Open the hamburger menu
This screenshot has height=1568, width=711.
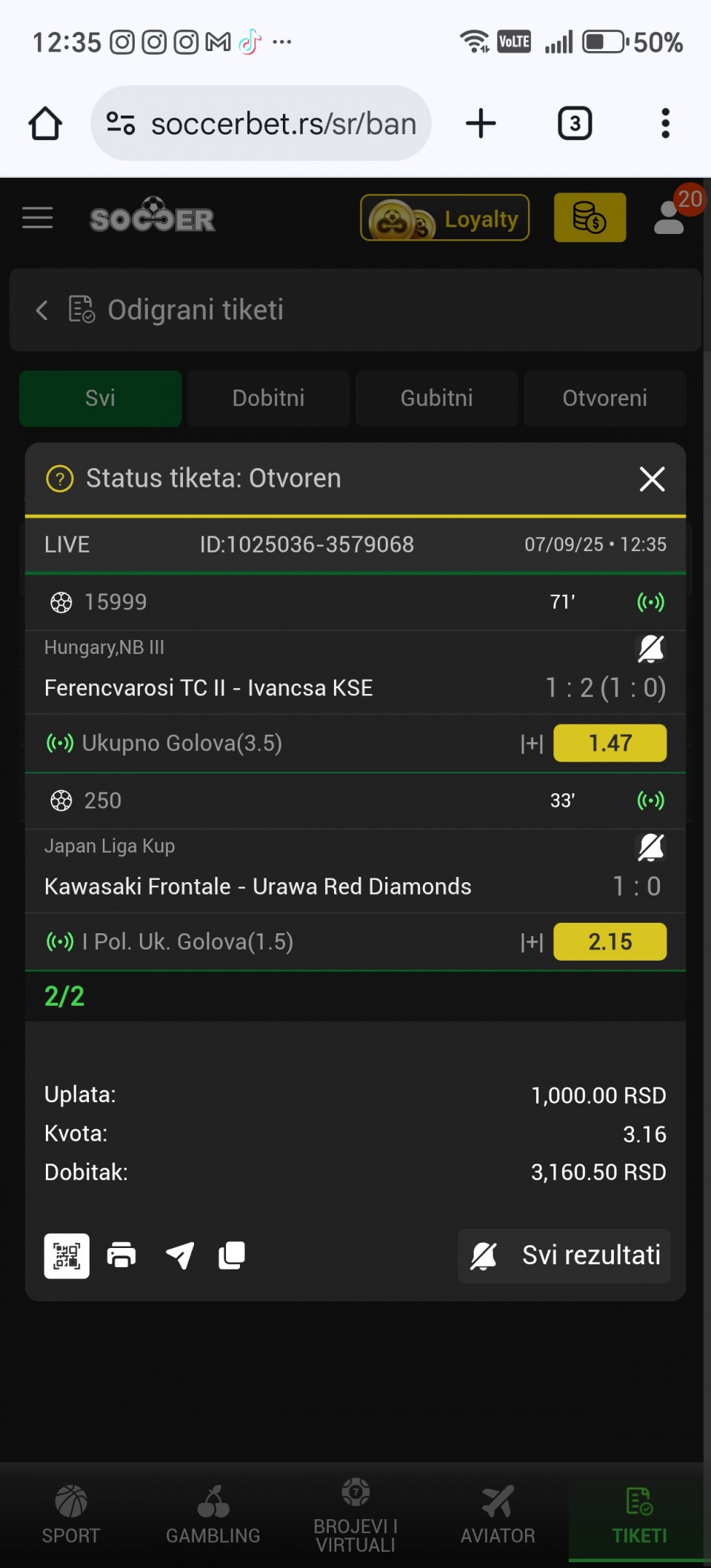[37, 218]
